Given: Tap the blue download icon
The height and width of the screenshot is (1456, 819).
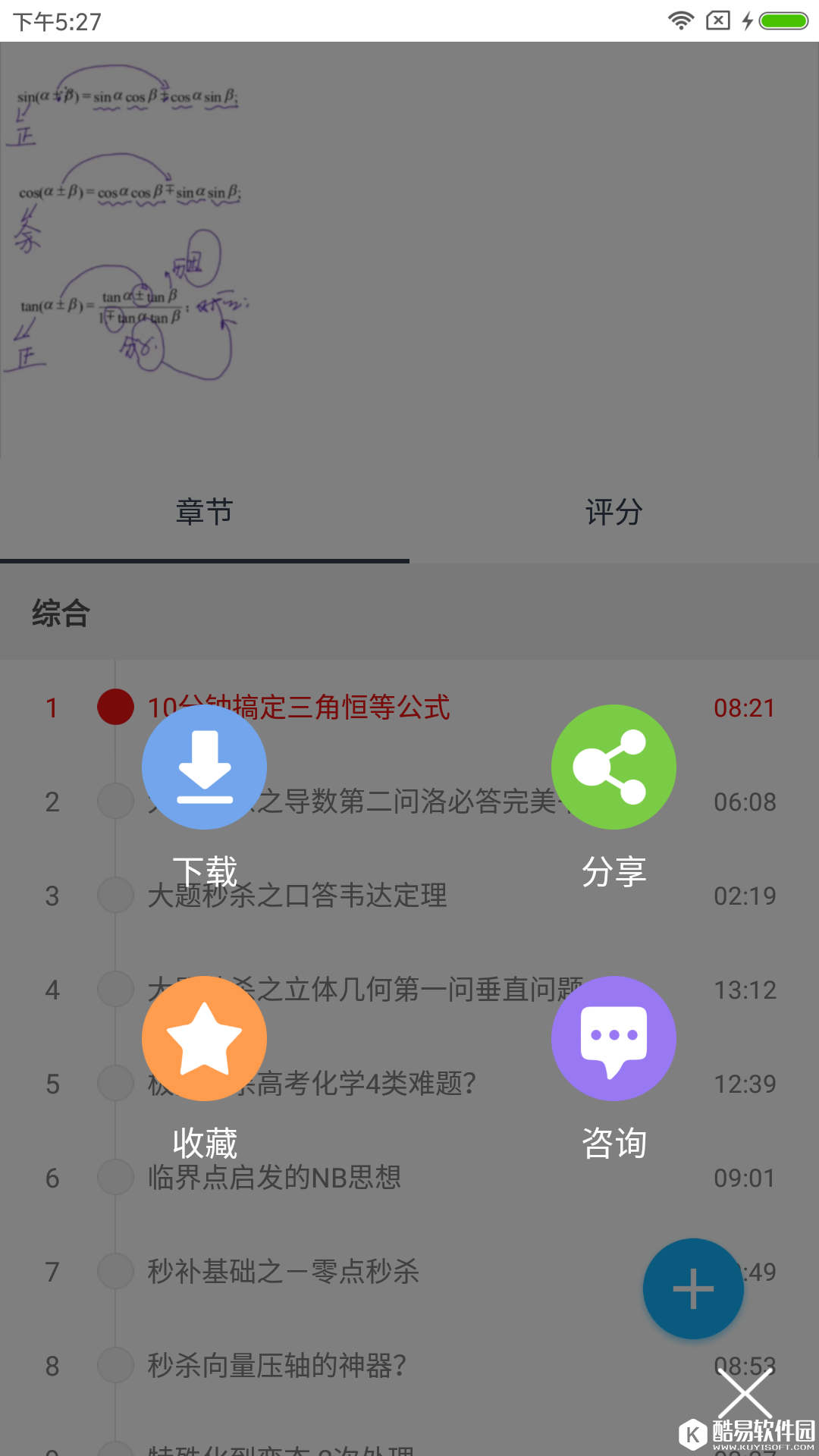Looking at the screenshot, I should (x=204, y=767).
